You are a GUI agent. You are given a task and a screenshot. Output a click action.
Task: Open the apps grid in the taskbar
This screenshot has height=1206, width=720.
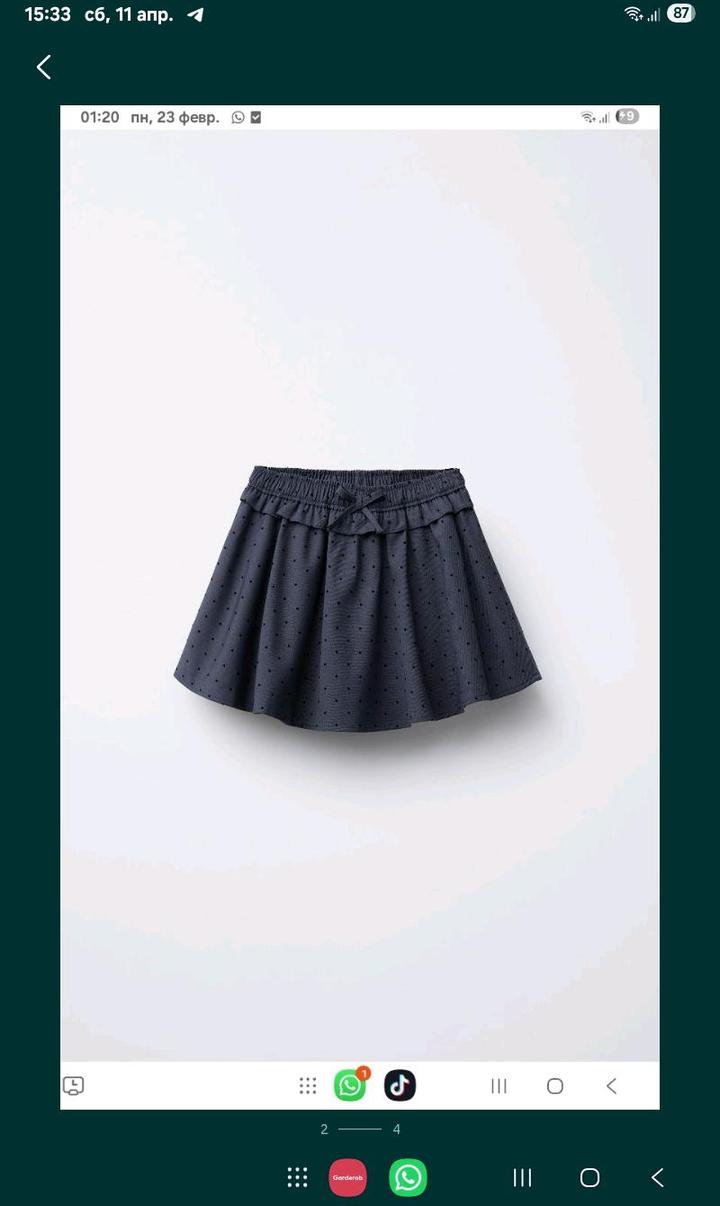tap(297, 1177)
